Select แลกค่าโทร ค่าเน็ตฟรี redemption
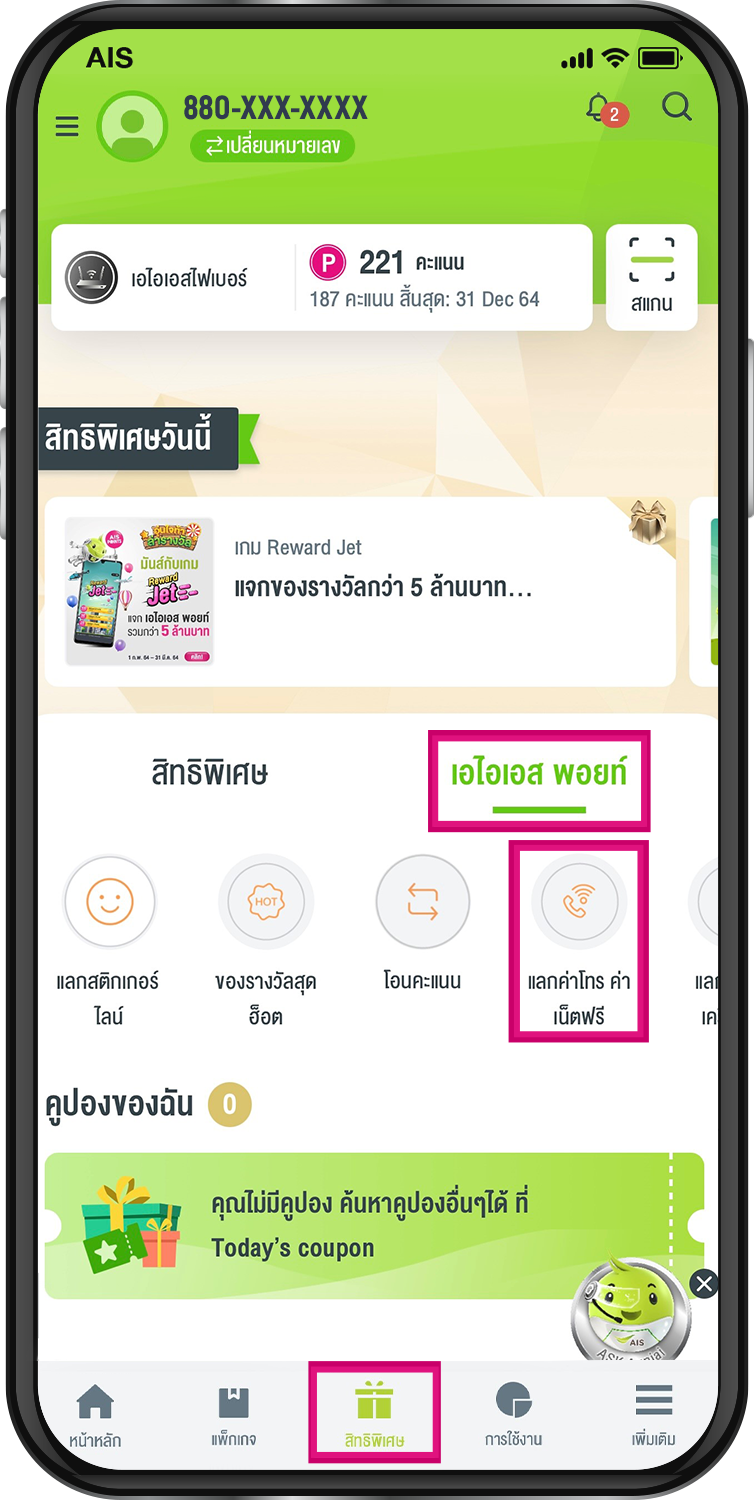The image size is (754, 1500). click(579, 940)
